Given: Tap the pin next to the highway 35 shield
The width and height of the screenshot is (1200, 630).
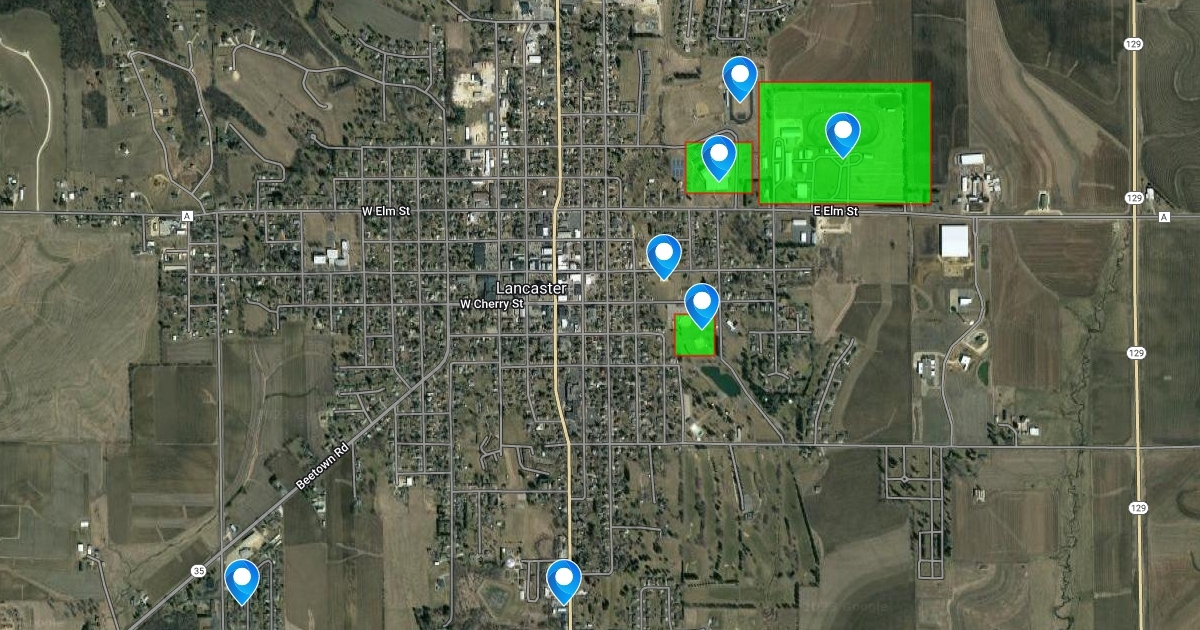Looking at the screenshot, I should (x=242, y=580).
